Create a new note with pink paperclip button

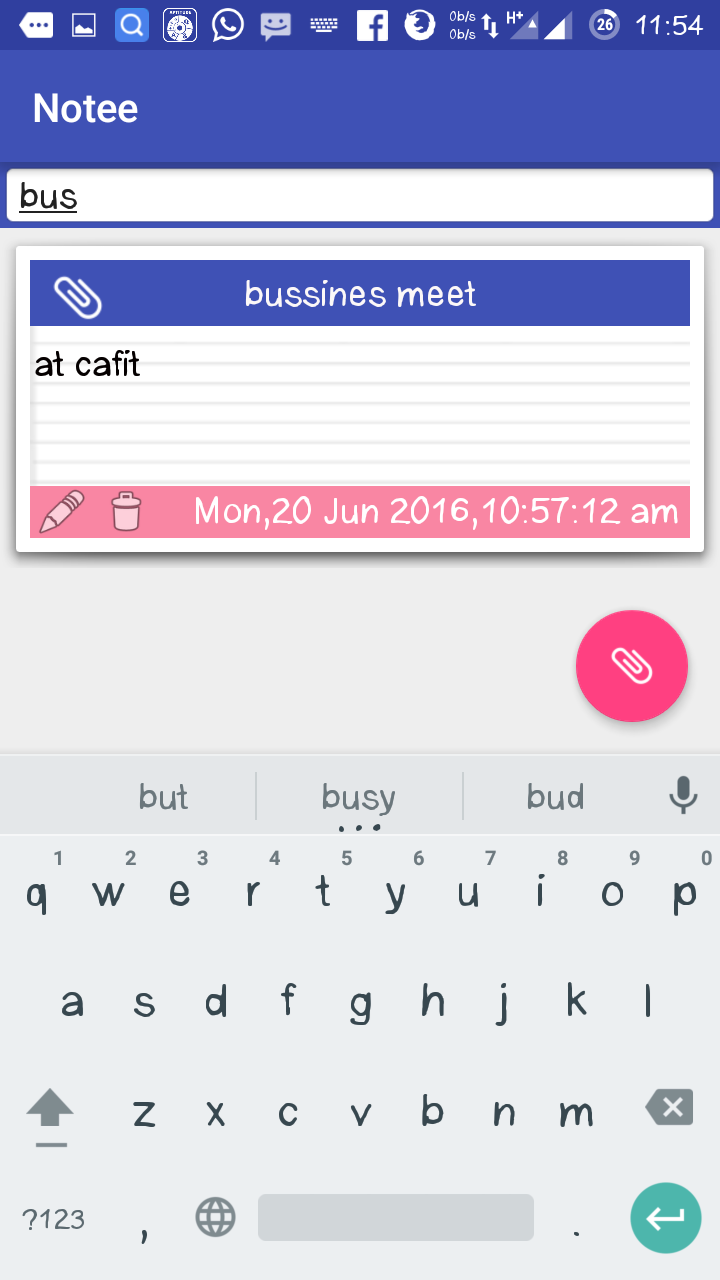coord(631,665)
